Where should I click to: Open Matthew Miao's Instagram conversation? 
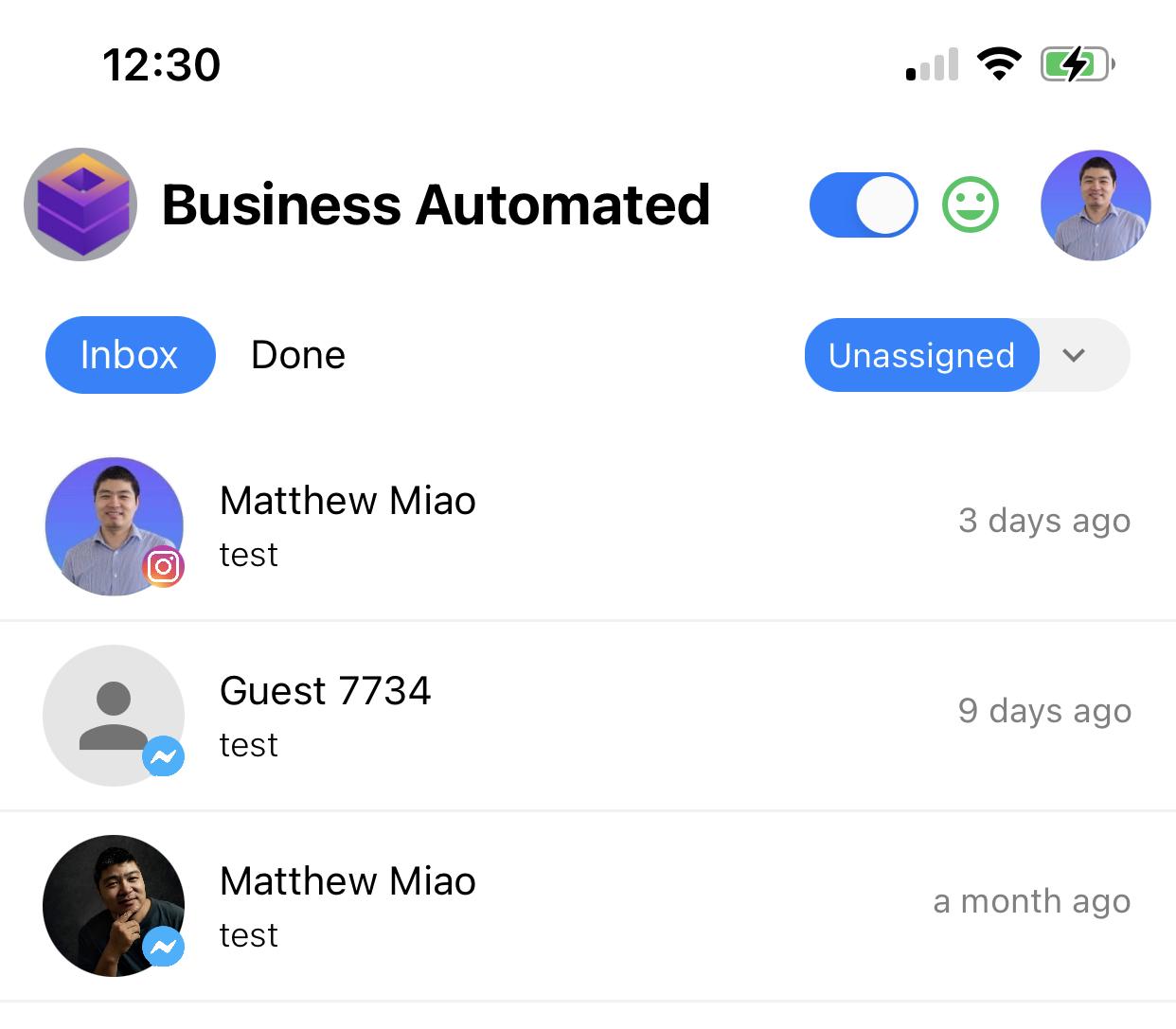point(588,526)
